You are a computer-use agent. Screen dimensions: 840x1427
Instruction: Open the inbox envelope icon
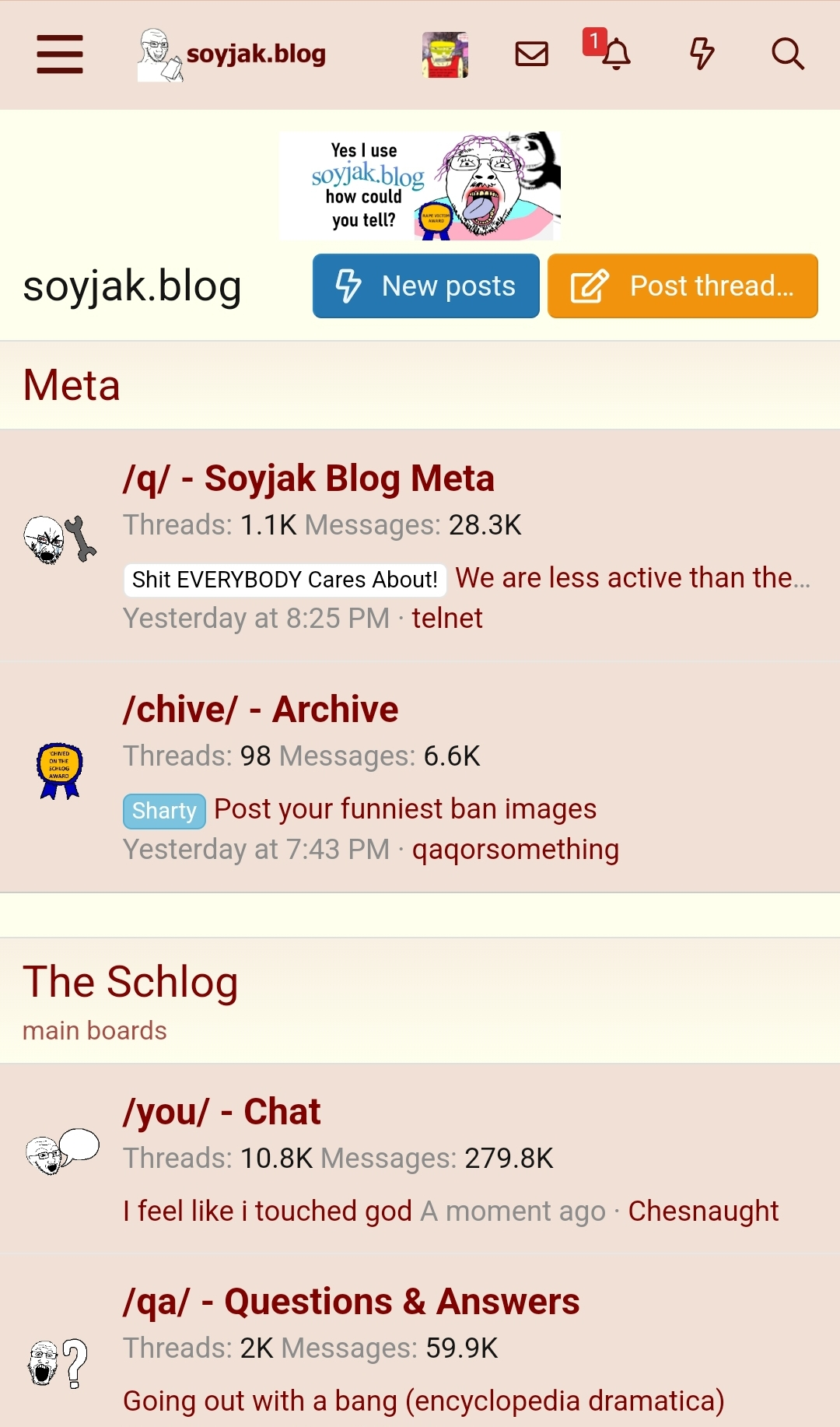pyautogui.click(x=532, y=54)
